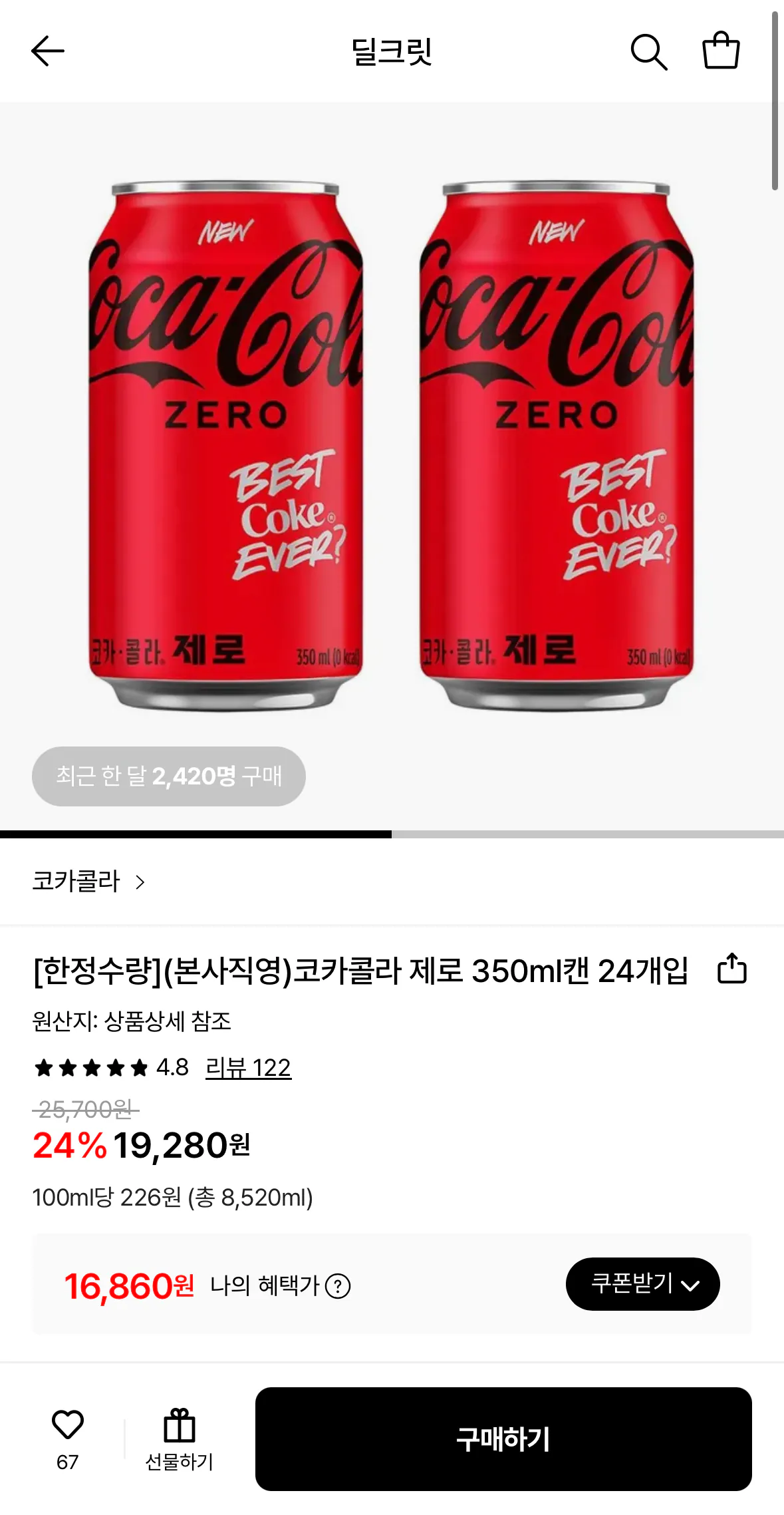
Task: Open the 코카콜라 category breadcrumb
Action: (75, 883)
